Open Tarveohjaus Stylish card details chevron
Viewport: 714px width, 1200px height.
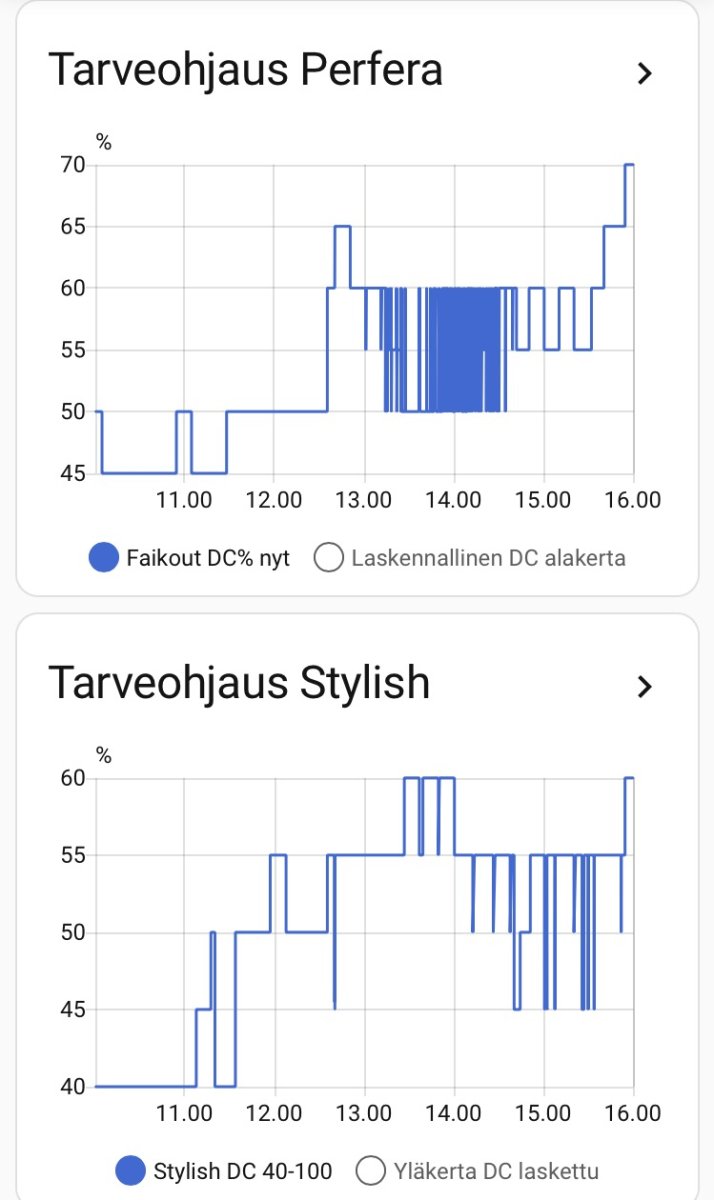[645, 686]
